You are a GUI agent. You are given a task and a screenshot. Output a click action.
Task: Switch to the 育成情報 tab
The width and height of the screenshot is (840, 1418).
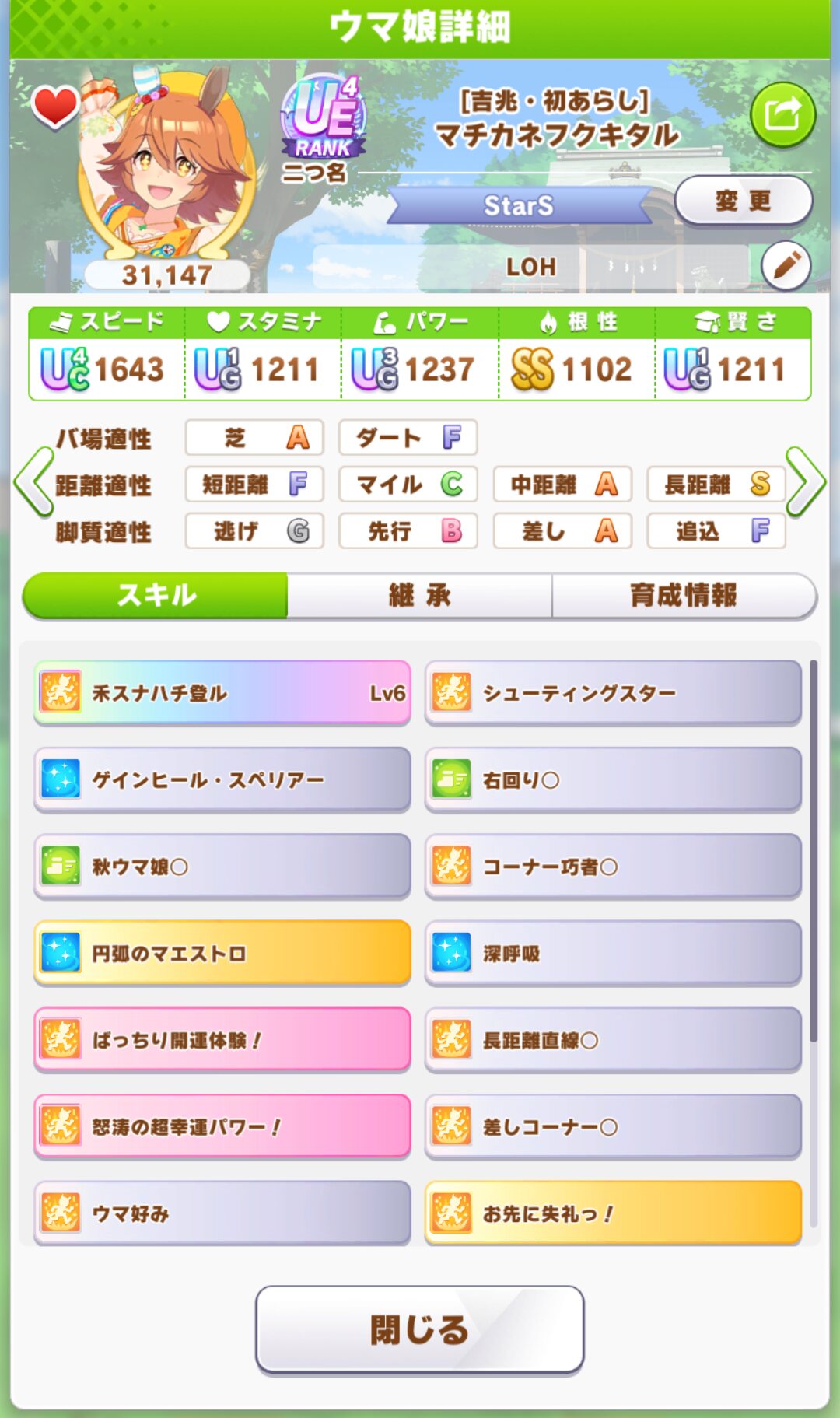684,596
